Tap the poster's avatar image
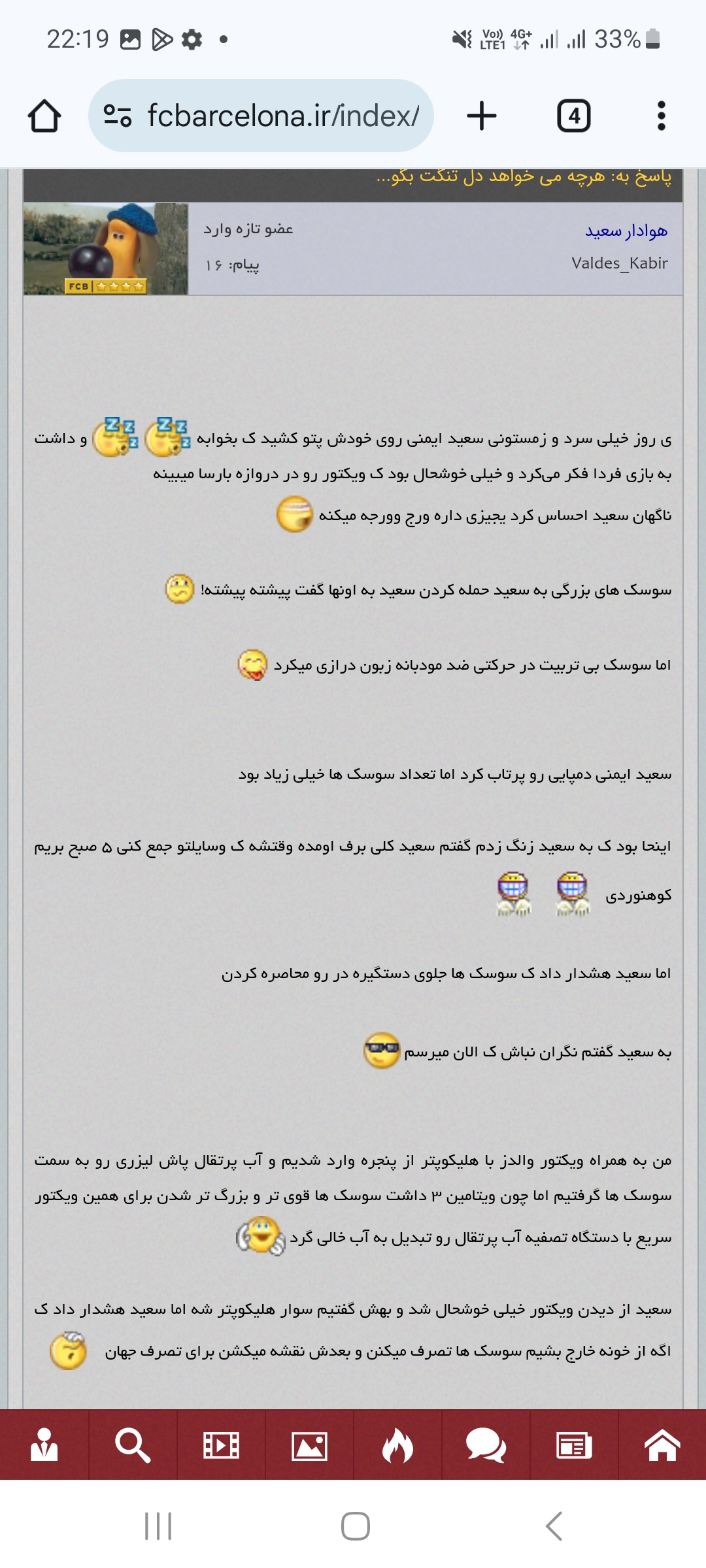 pyautogui.click(x=105, y=249)
